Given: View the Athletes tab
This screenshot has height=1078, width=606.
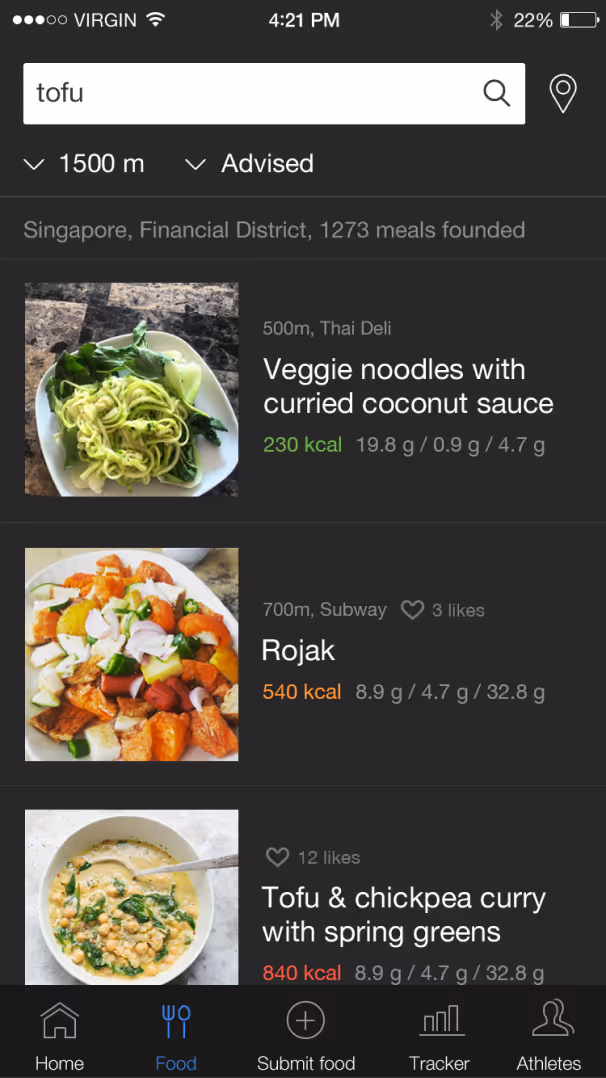Looking at the screenshot, I should (x=549, y=1036).
